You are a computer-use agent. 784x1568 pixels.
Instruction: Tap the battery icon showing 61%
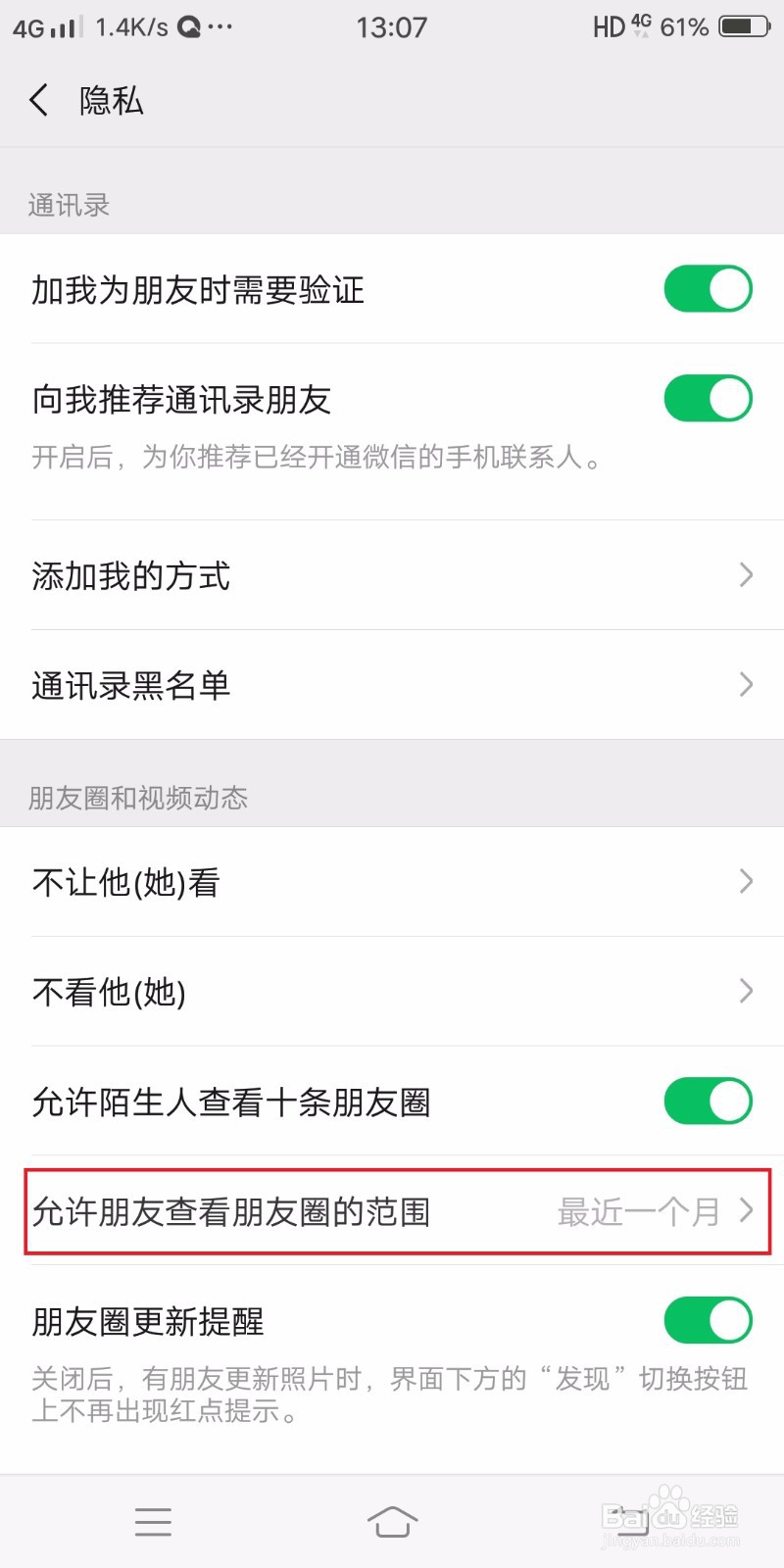click(x=742, y=26)
